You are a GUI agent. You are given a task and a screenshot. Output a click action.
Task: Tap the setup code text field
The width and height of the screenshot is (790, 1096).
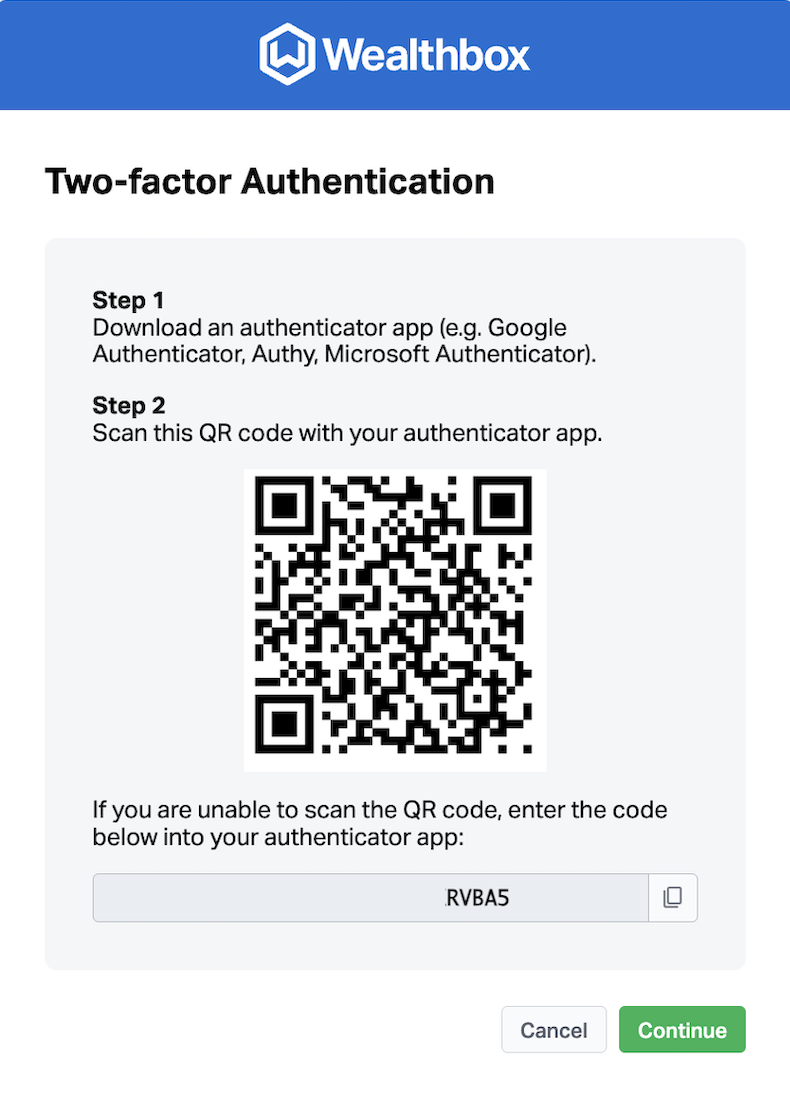pyautogui.click(x=370, y=898)
